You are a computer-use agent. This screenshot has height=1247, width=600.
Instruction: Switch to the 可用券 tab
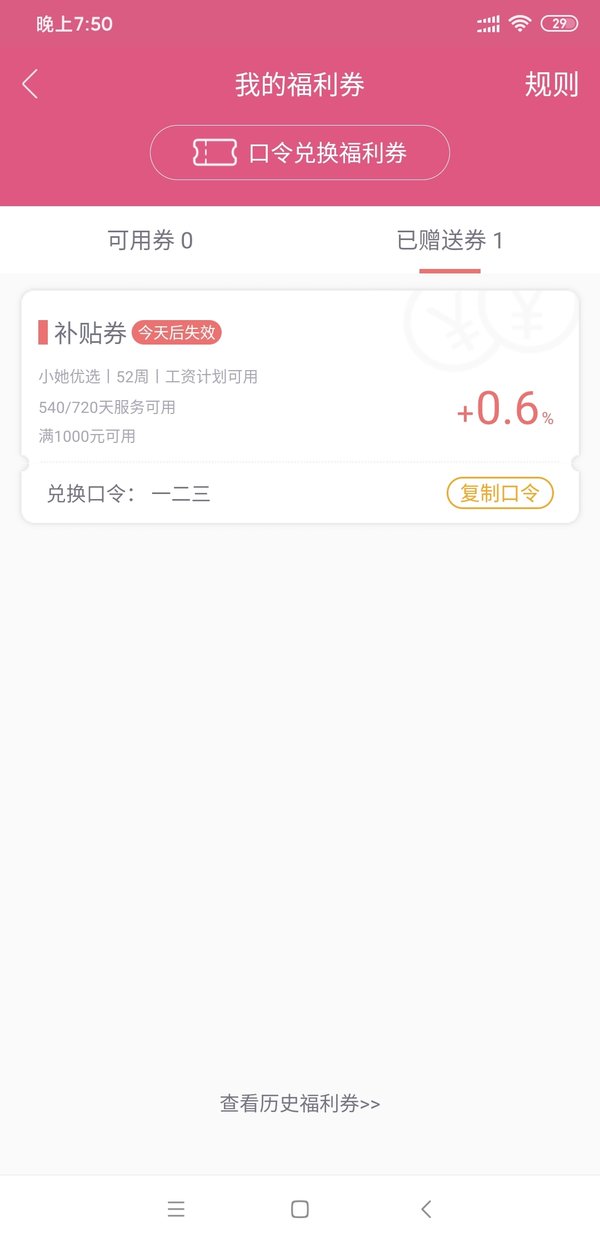coord(150,240)
